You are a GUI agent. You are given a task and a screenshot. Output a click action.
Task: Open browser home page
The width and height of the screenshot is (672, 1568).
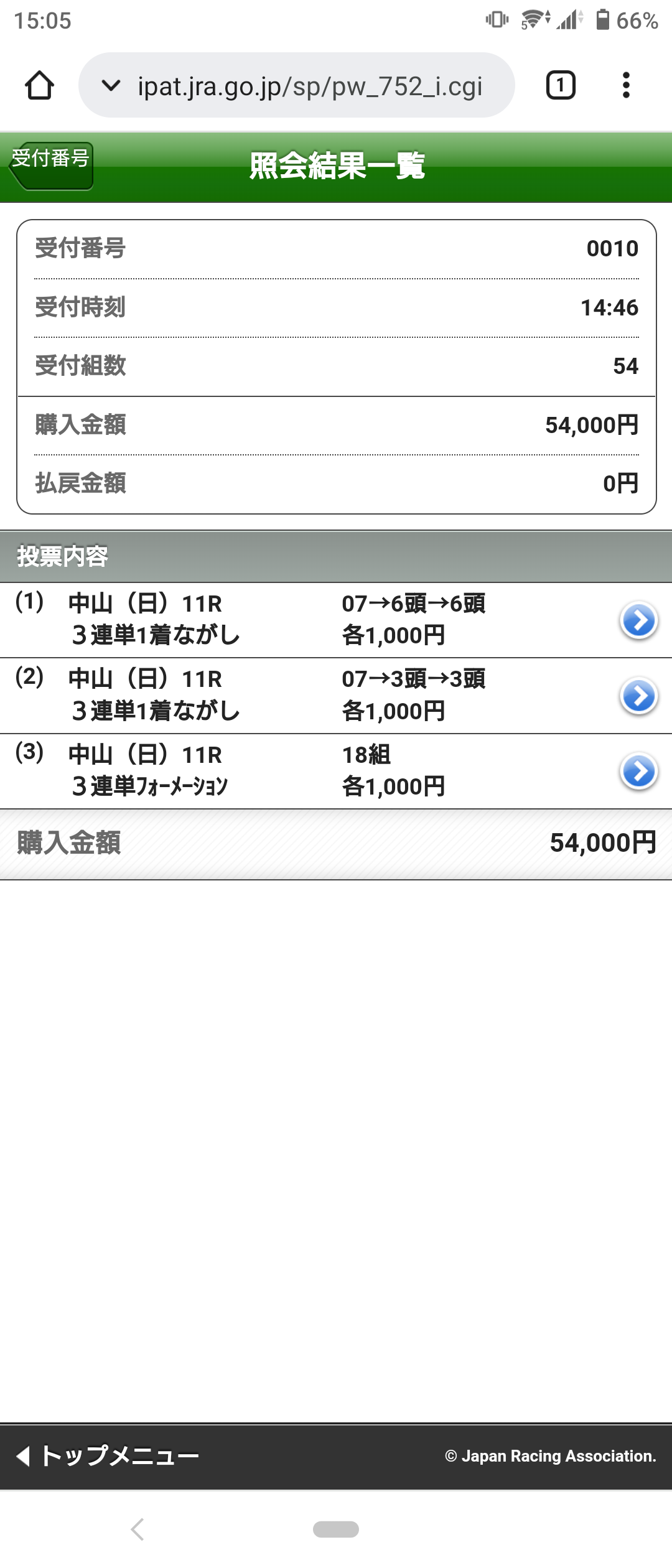pos(39,85)
